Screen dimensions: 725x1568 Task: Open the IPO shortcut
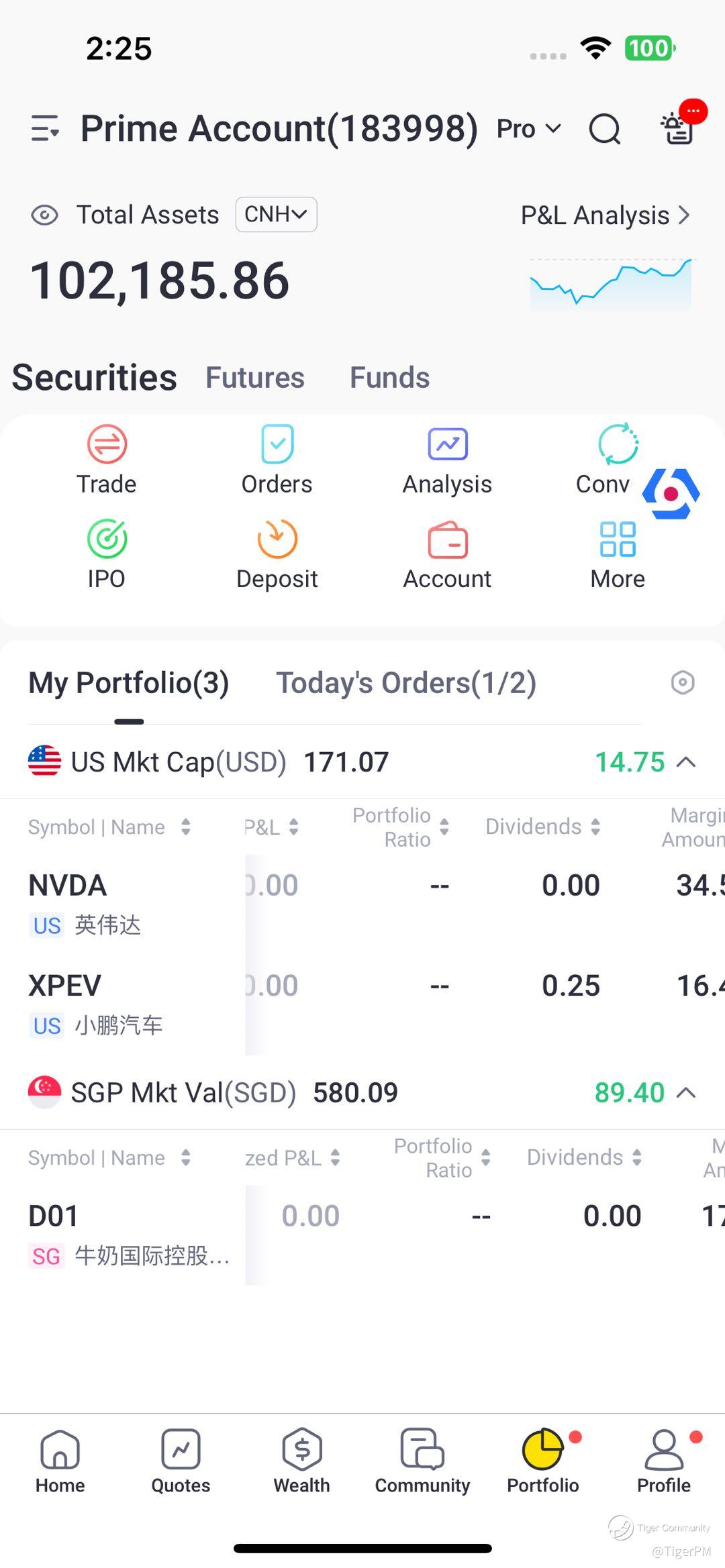point(107,554)
